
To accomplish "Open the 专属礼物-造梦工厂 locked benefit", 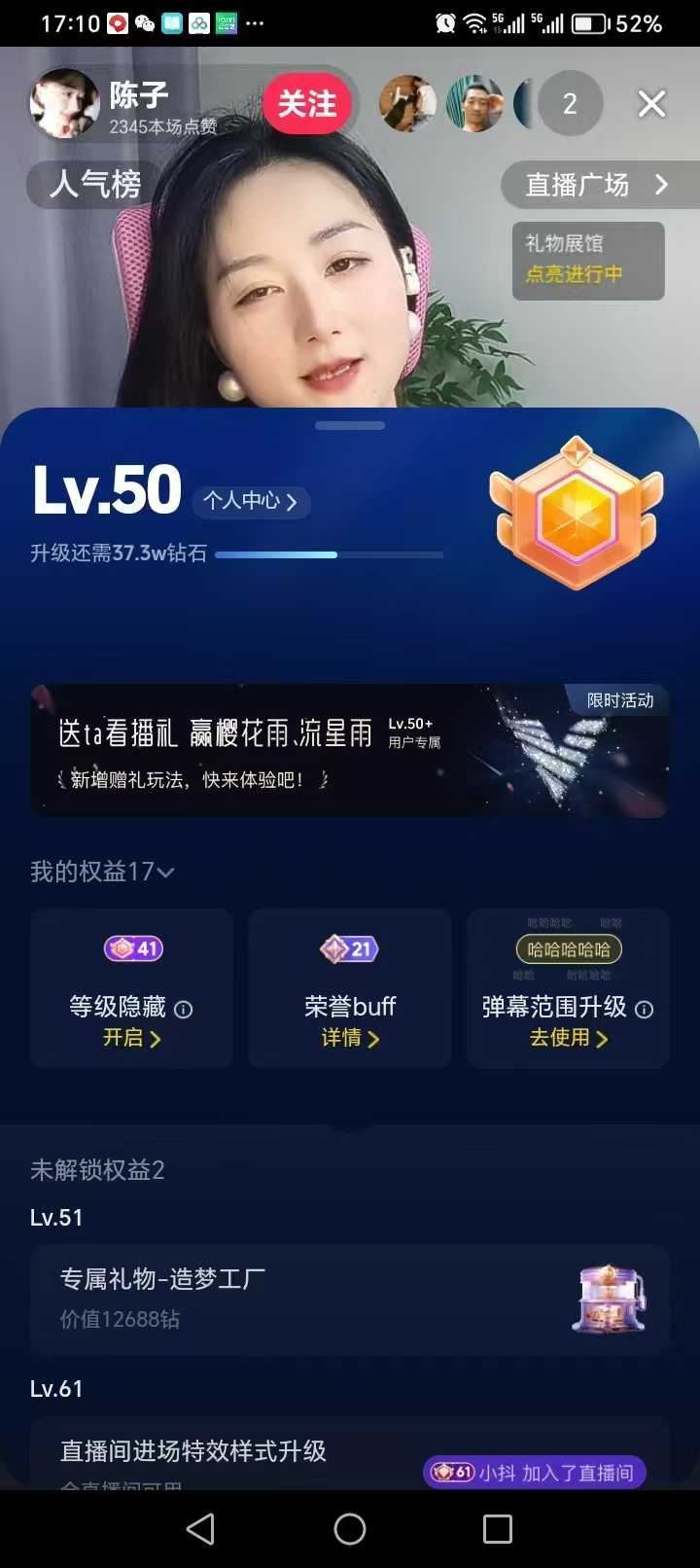I will click(x=349, y=1299).
